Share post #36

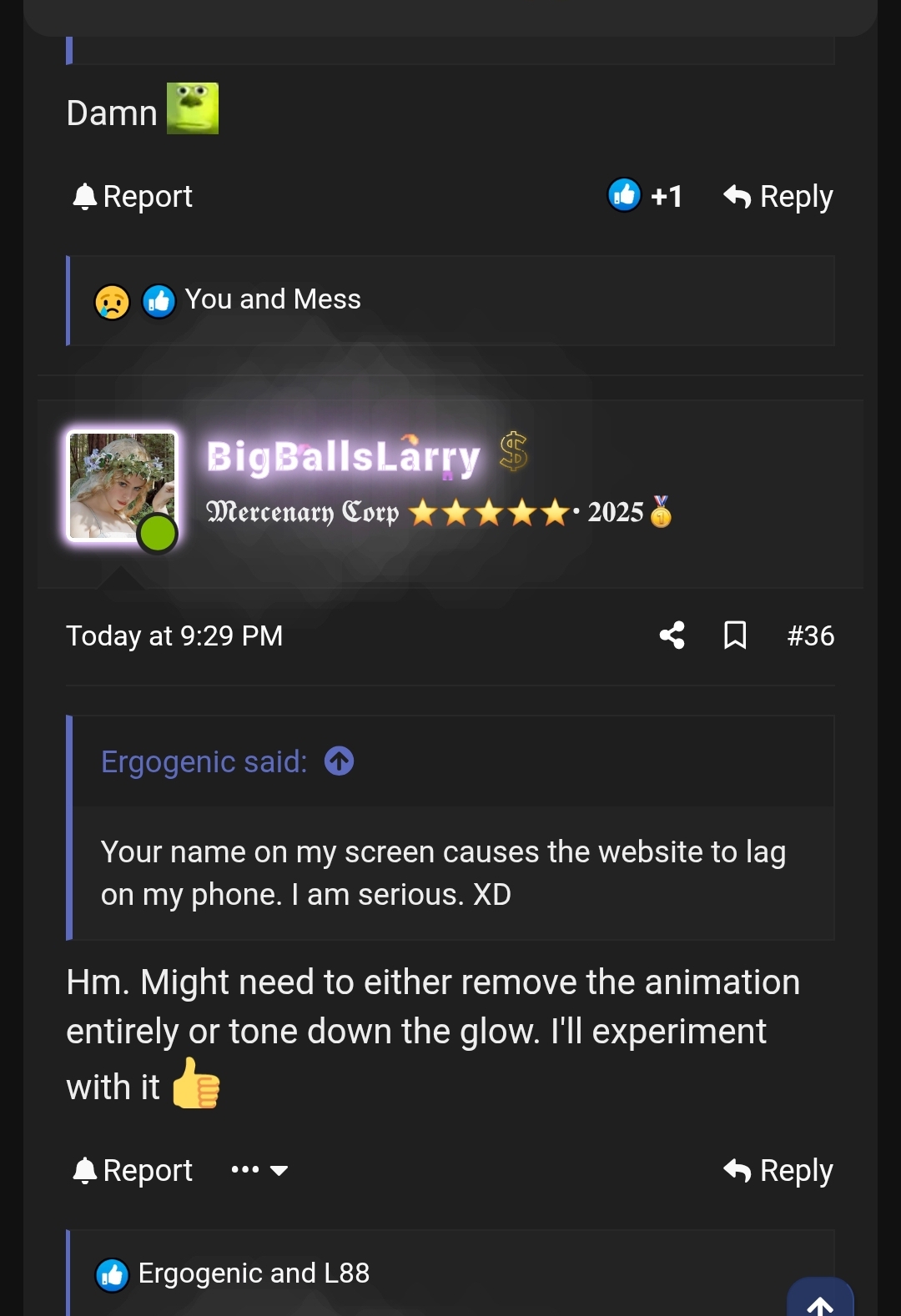tap(672, 635)
